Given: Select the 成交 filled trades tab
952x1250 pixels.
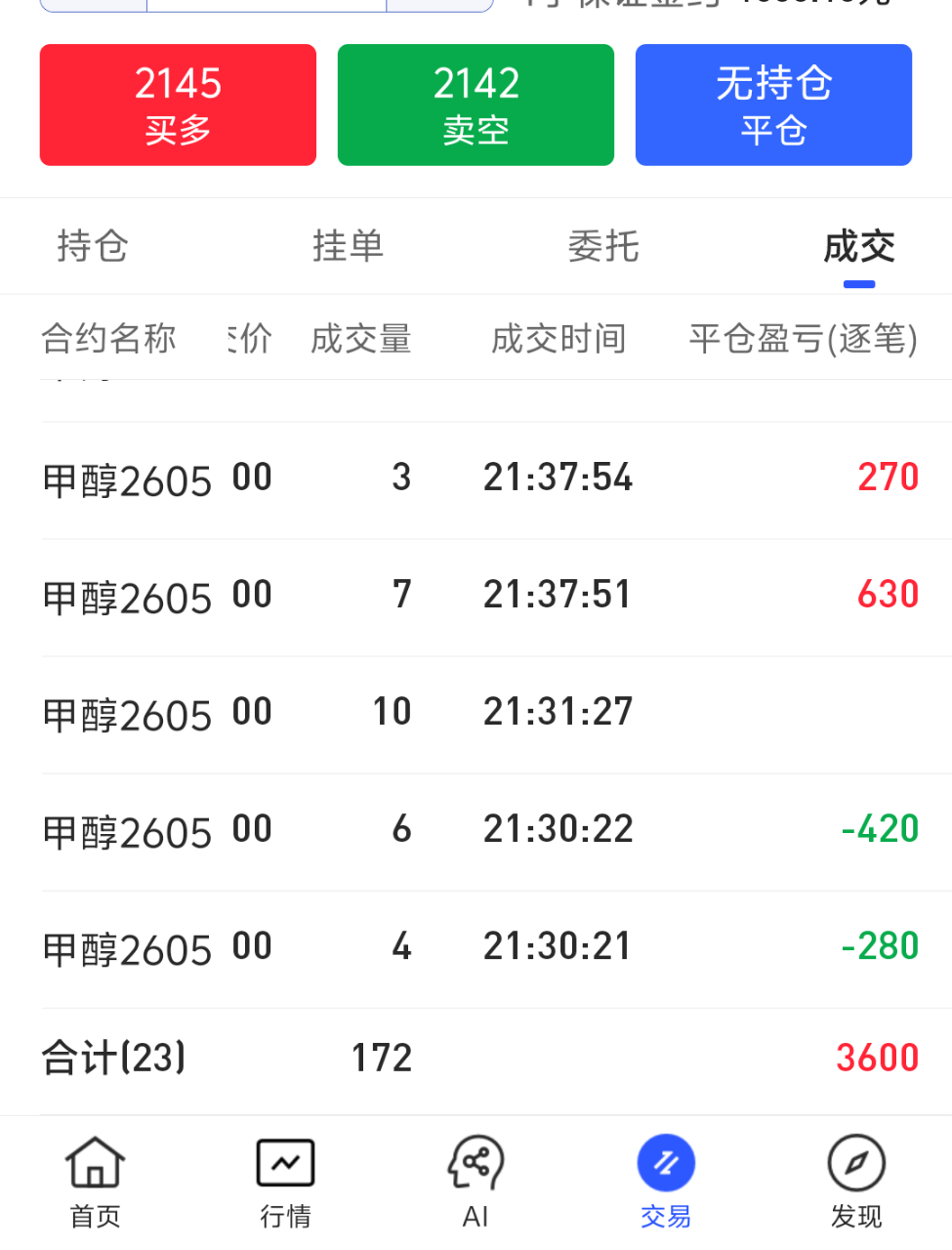Looking at the screenshot, I should pyautogui.click(x=858, y=246).
